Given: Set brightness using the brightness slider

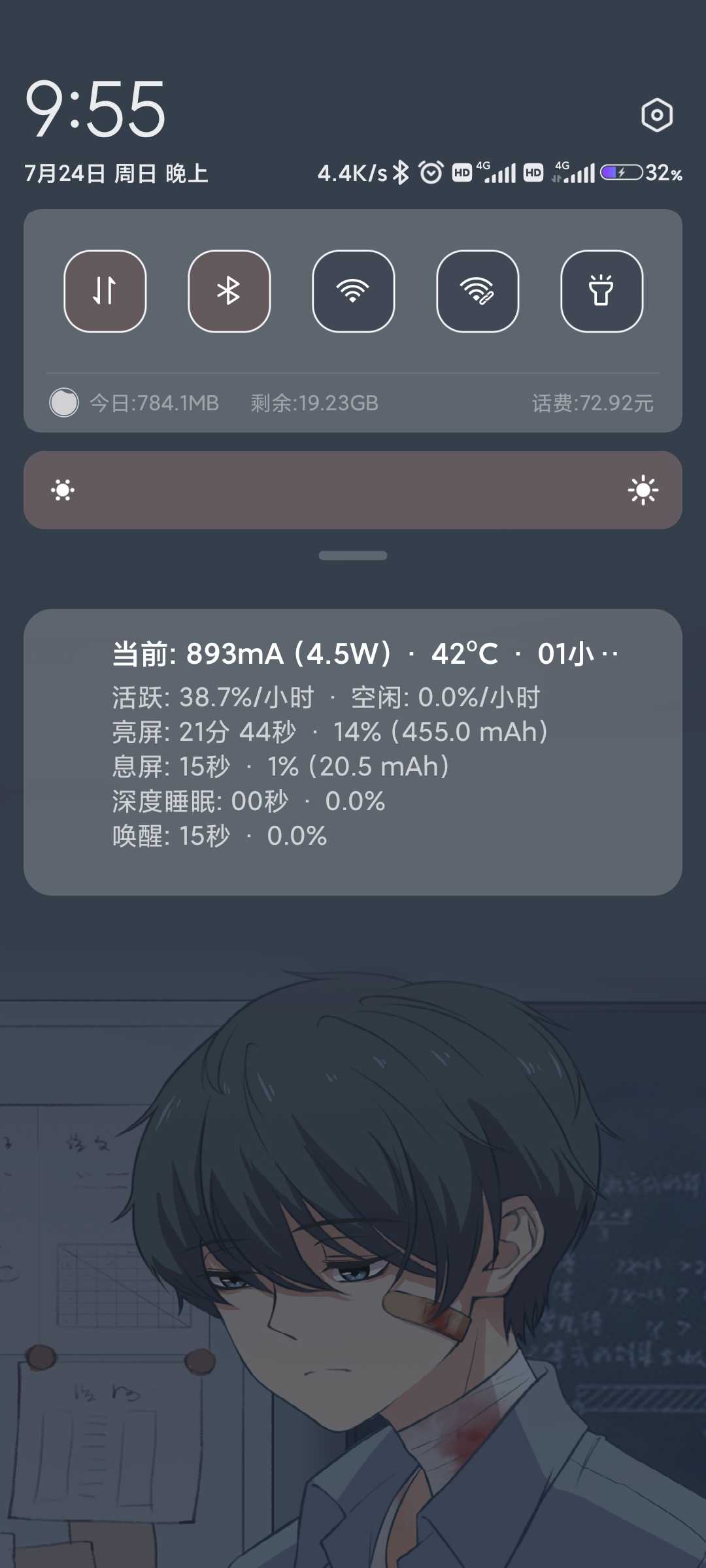Looking at the screenshot, I should point(353,490).
